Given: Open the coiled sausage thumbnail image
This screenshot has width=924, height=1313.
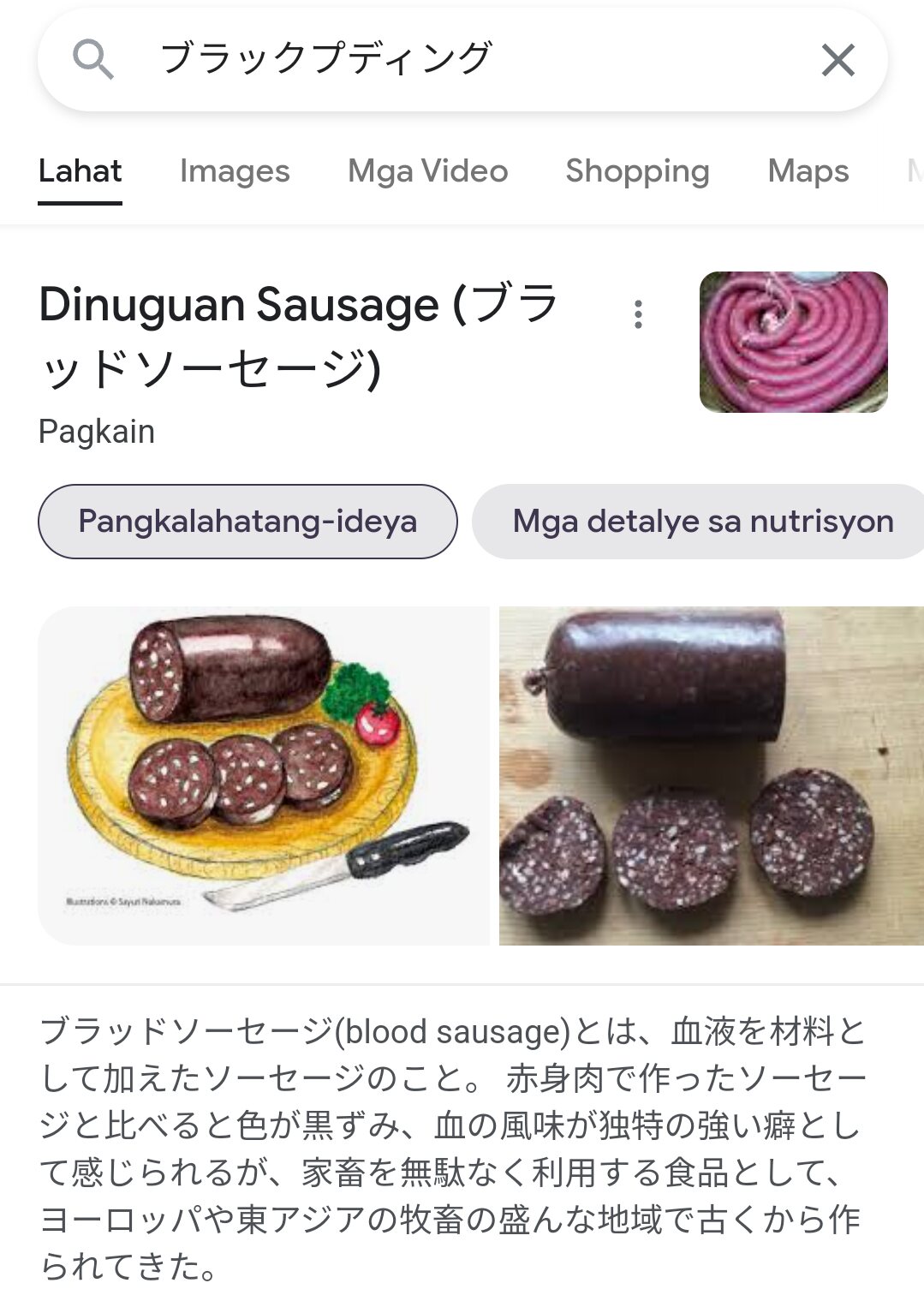Looking at the screenshot, I should [793, 342].
